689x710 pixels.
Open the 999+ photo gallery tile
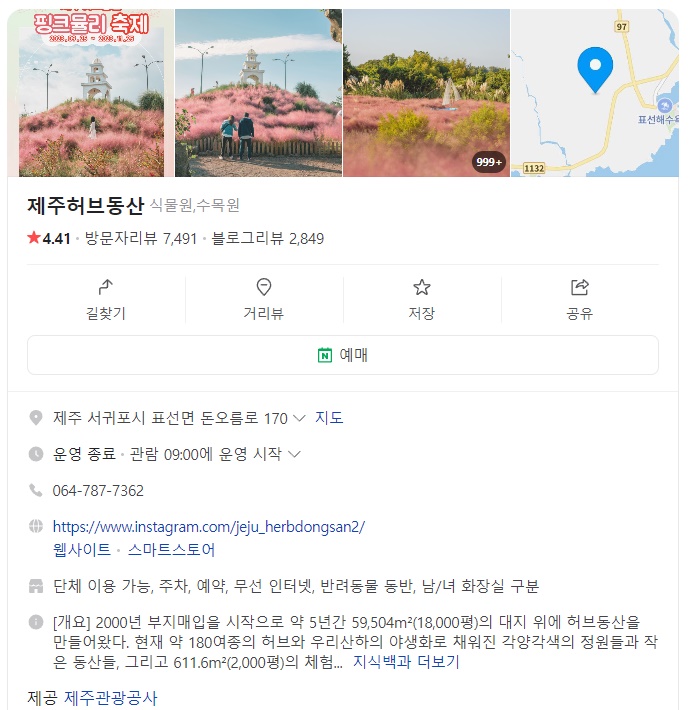[426, 93]
